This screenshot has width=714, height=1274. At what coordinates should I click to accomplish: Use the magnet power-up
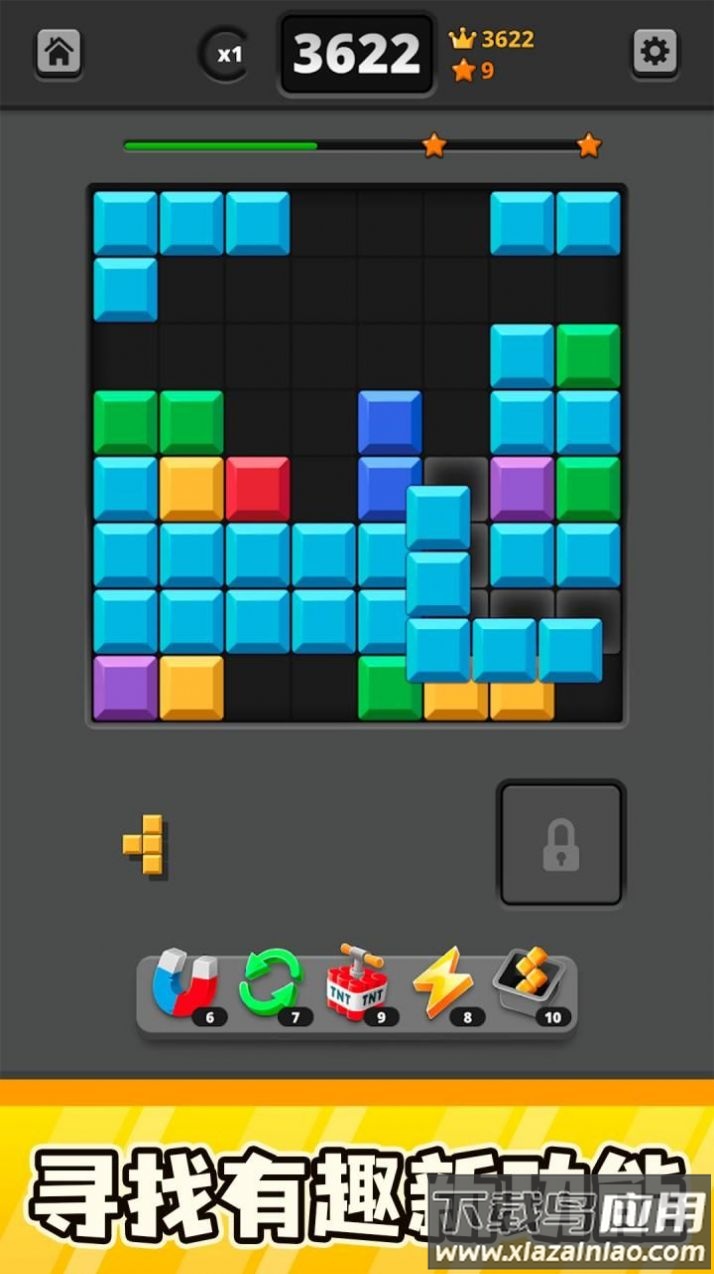coord(184,985)
